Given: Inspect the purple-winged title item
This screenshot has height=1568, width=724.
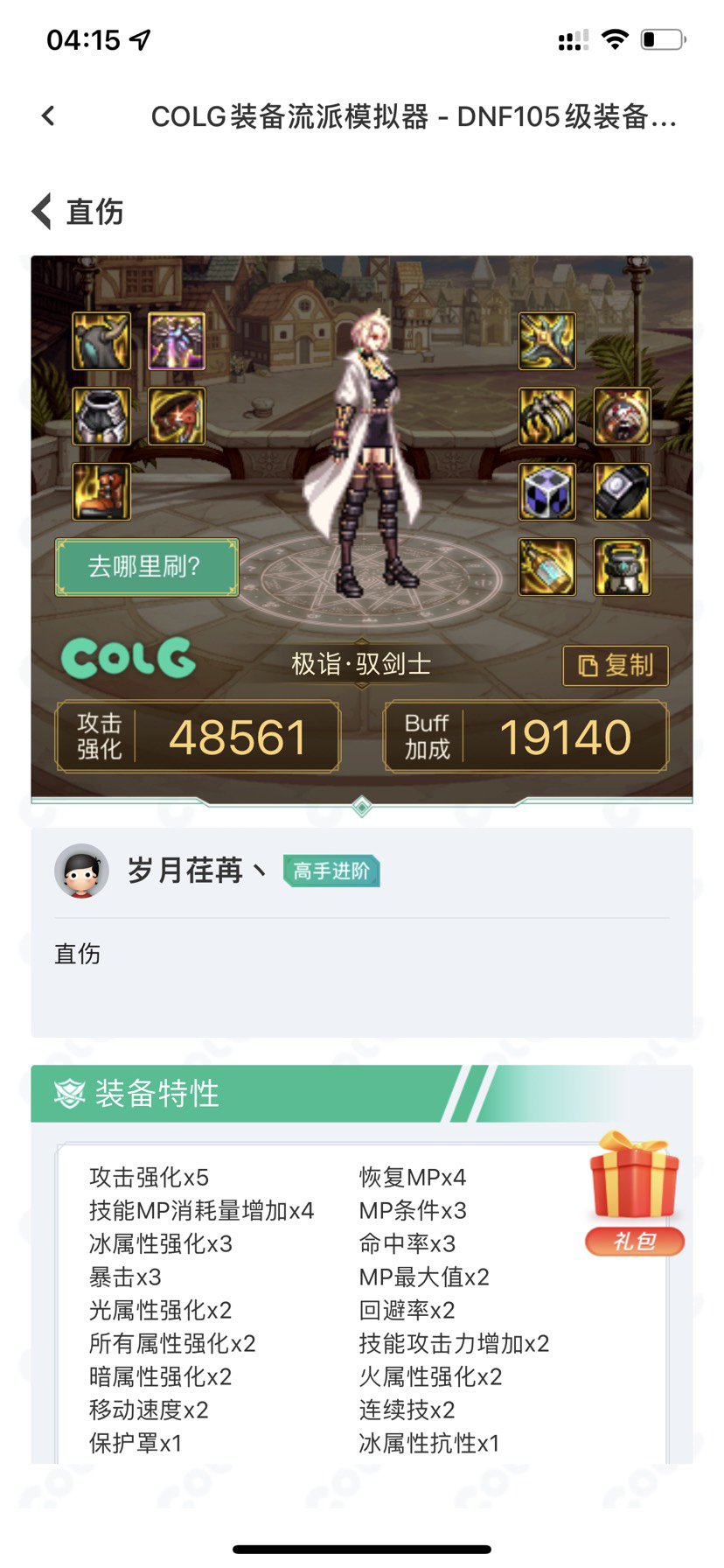Looking at the screenshot, I should (177, 341).
